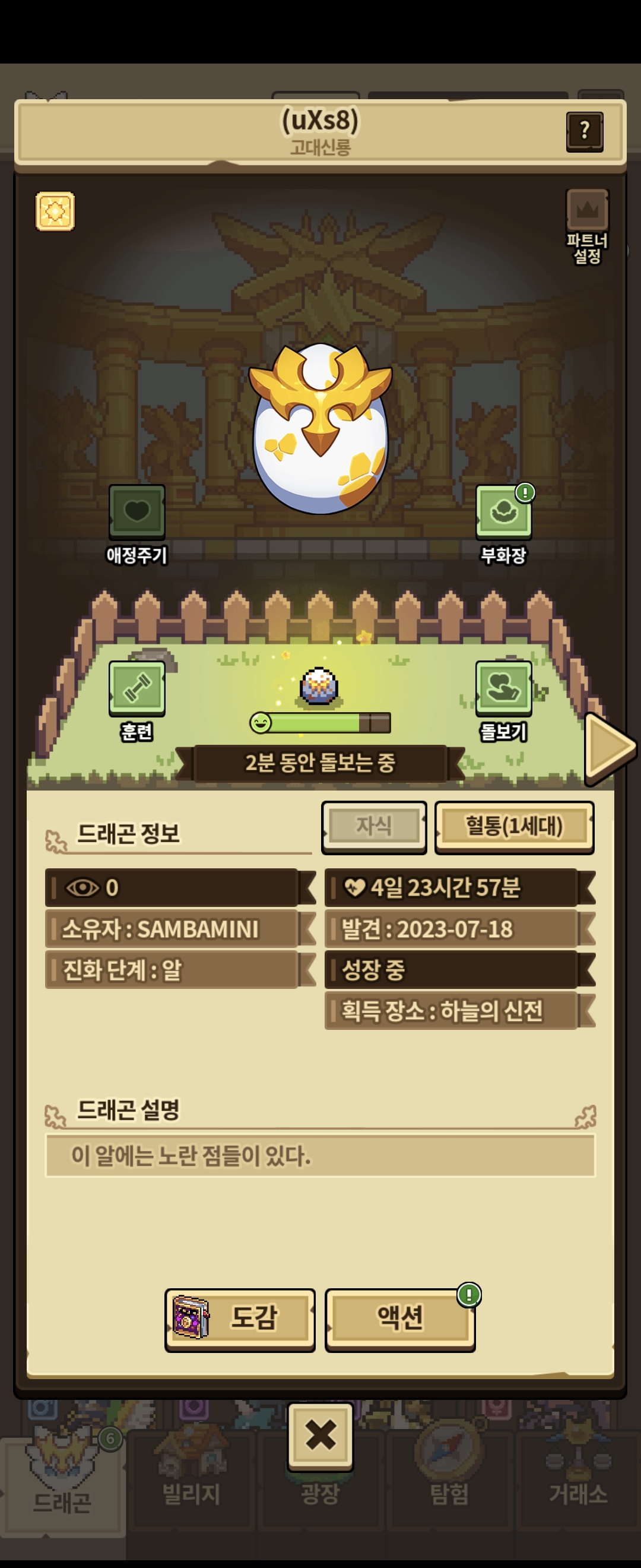Open the 부화장 hatchery

point(503,524)
